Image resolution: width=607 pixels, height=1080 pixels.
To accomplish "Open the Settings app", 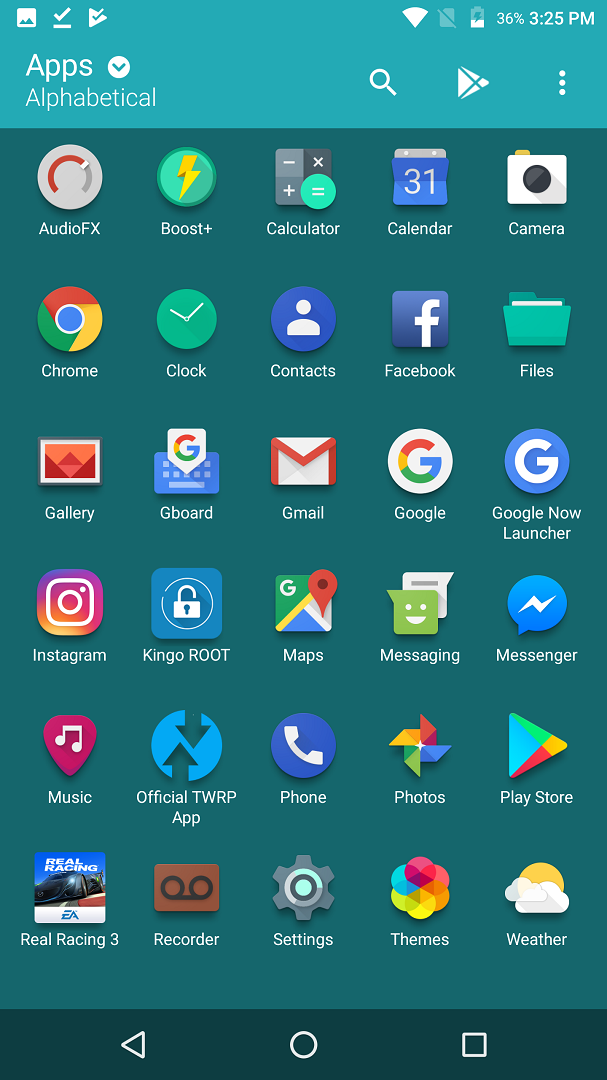I will (x=303, y=888).
